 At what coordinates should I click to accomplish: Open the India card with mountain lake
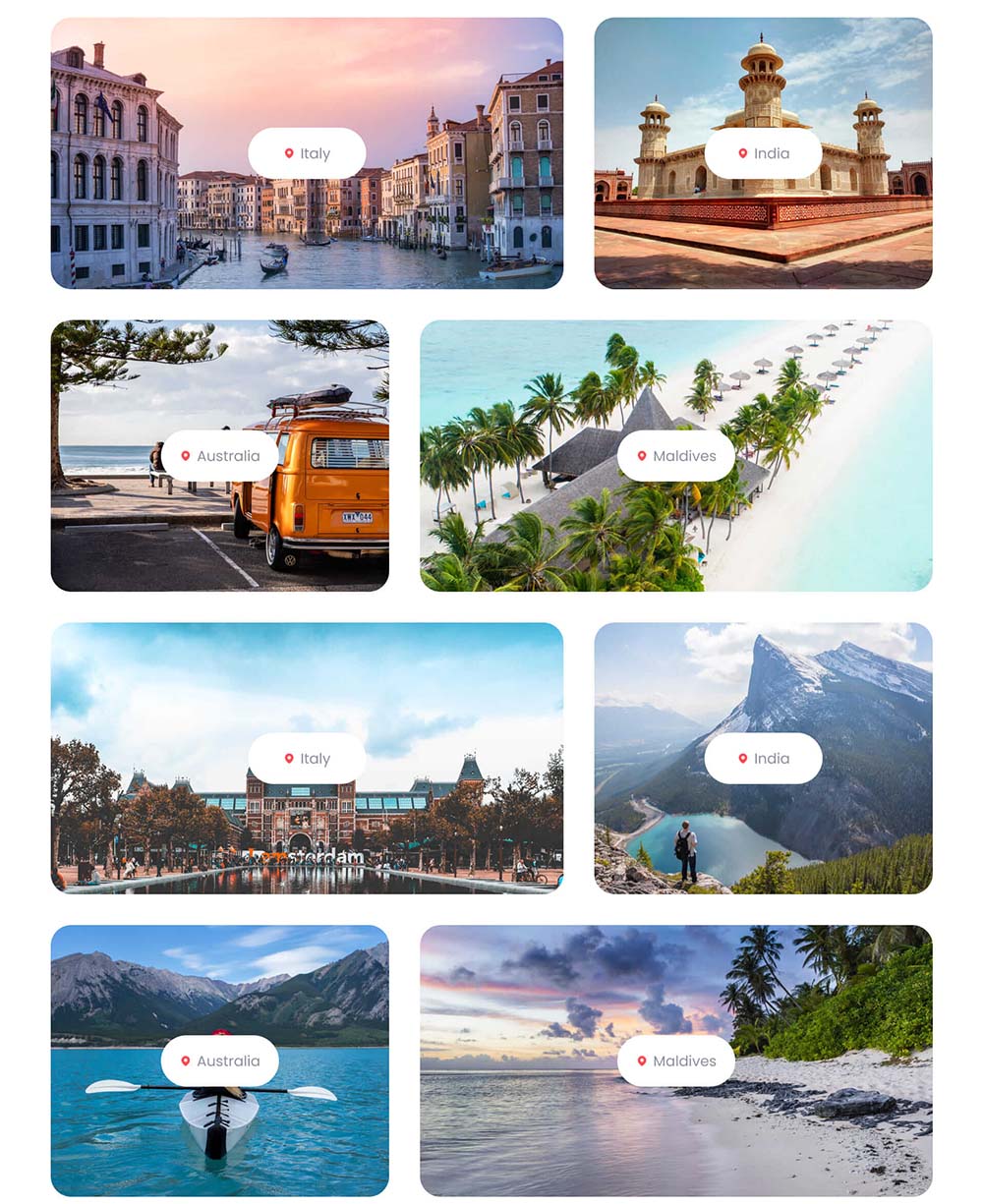[x=763, y=759]
